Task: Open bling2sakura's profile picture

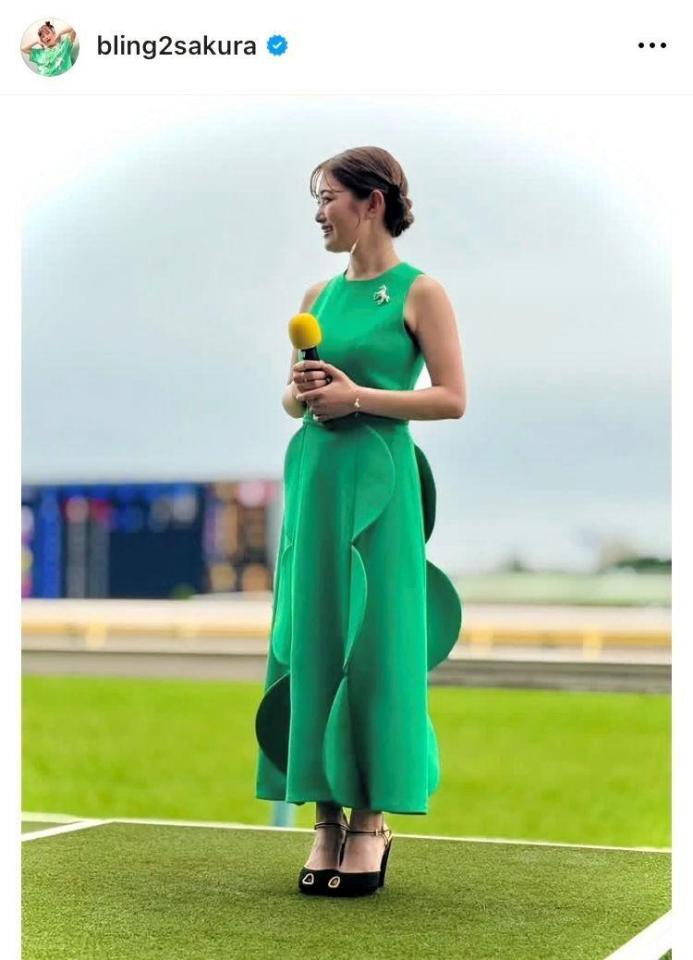Action: tap(49, 47)
